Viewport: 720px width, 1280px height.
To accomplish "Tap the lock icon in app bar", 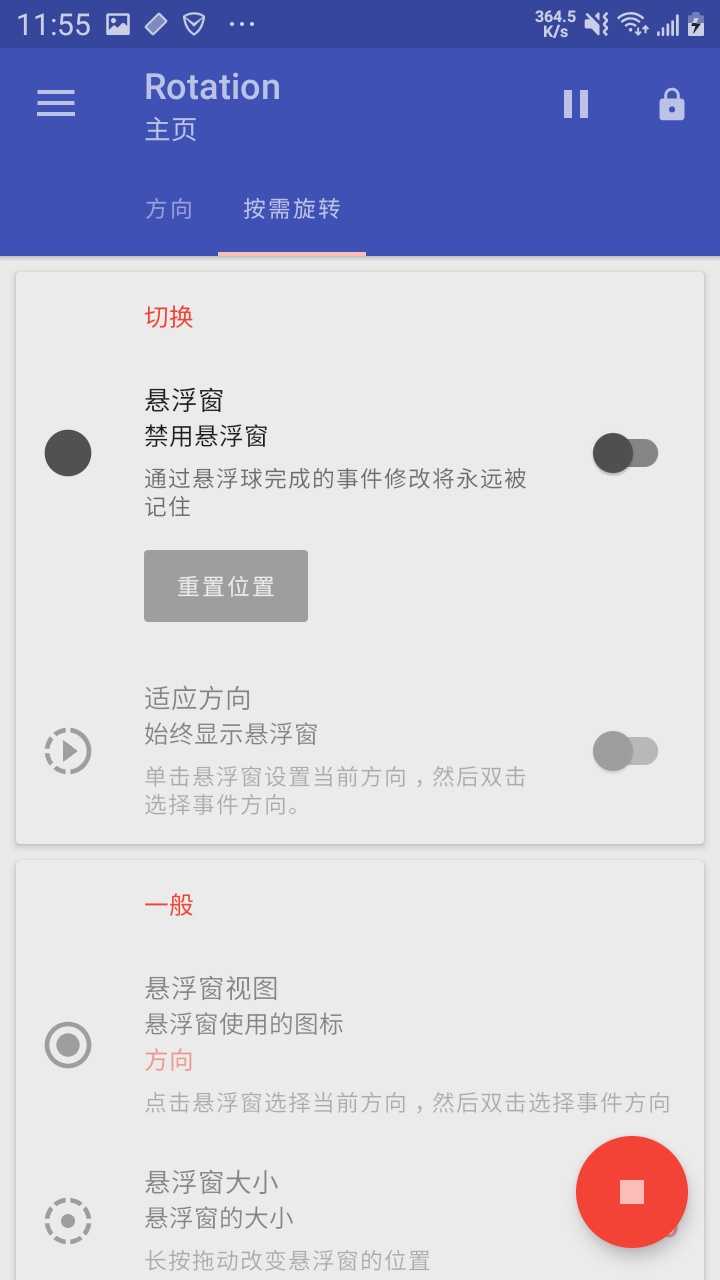I will click(x=671, y=104).
